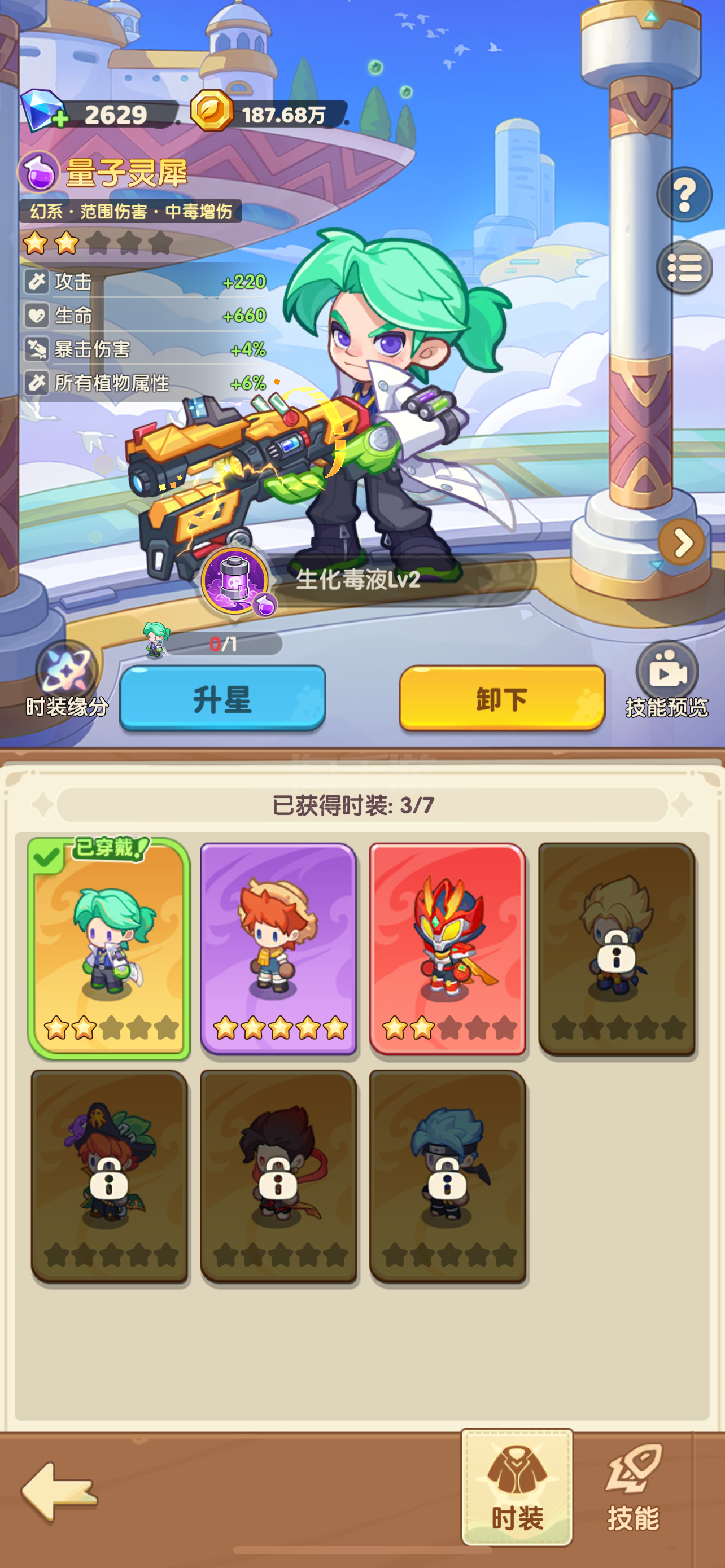Select the orange-haired five-star costume card
Viewport: 725px width, 1568px height.
coord(278,949)
